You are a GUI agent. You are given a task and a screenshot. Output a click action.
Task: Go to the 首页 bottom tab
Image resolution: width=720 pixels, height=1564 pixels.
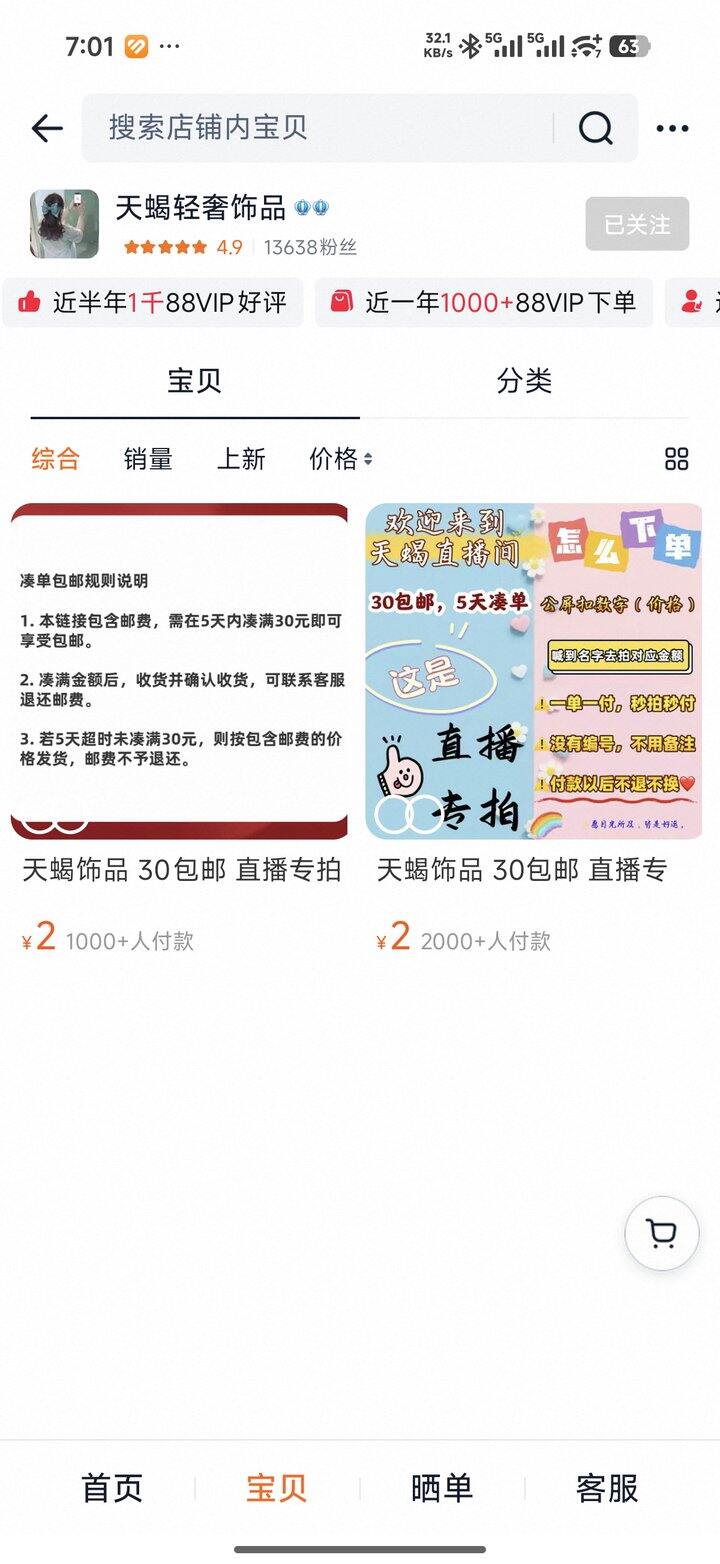click(x=112, y=1488)
